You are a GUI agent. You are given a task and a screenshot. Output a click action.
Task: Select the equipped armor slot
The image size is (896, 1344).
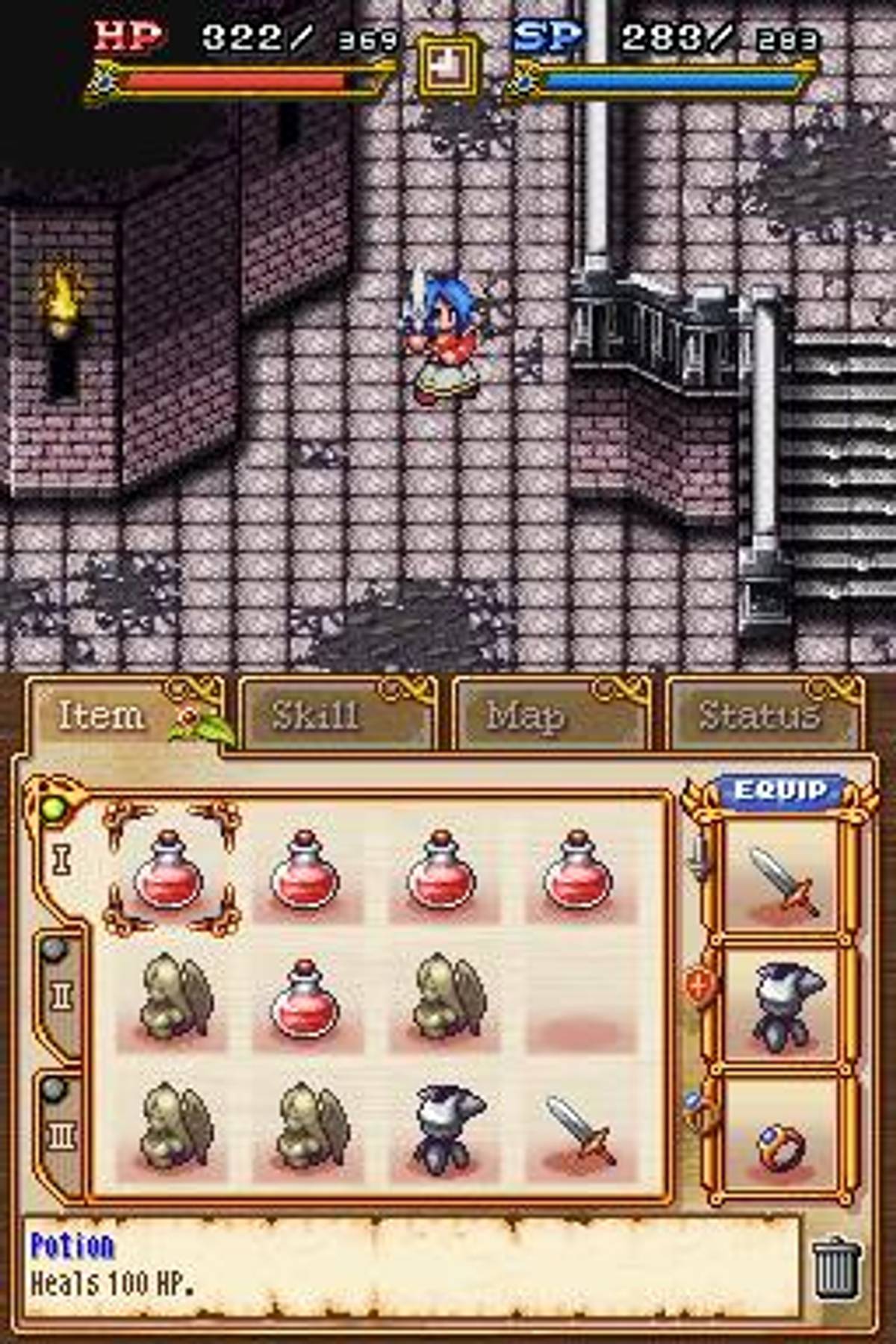click(x=781, y=1004)
